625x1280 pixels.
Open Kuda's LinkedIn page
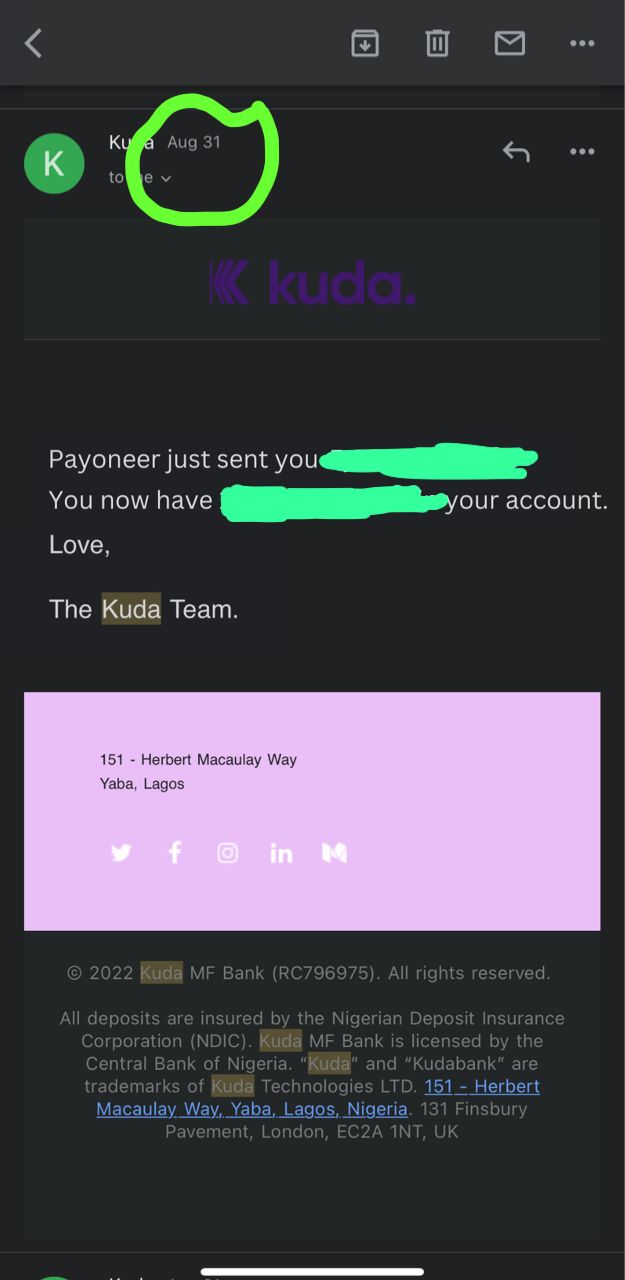tap(281, 853)
